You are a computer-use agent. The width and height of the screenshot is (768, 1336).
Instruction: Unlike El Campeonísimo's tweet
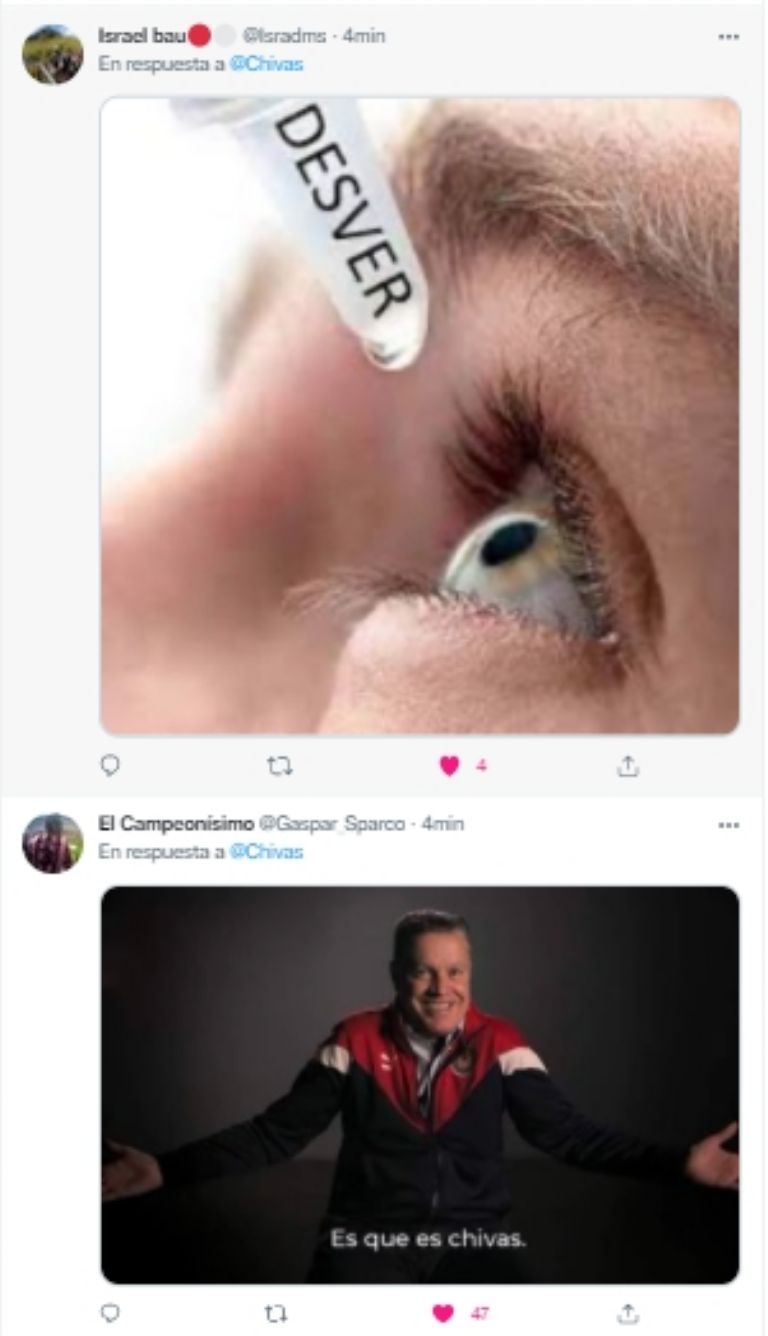click(444, 1313)
